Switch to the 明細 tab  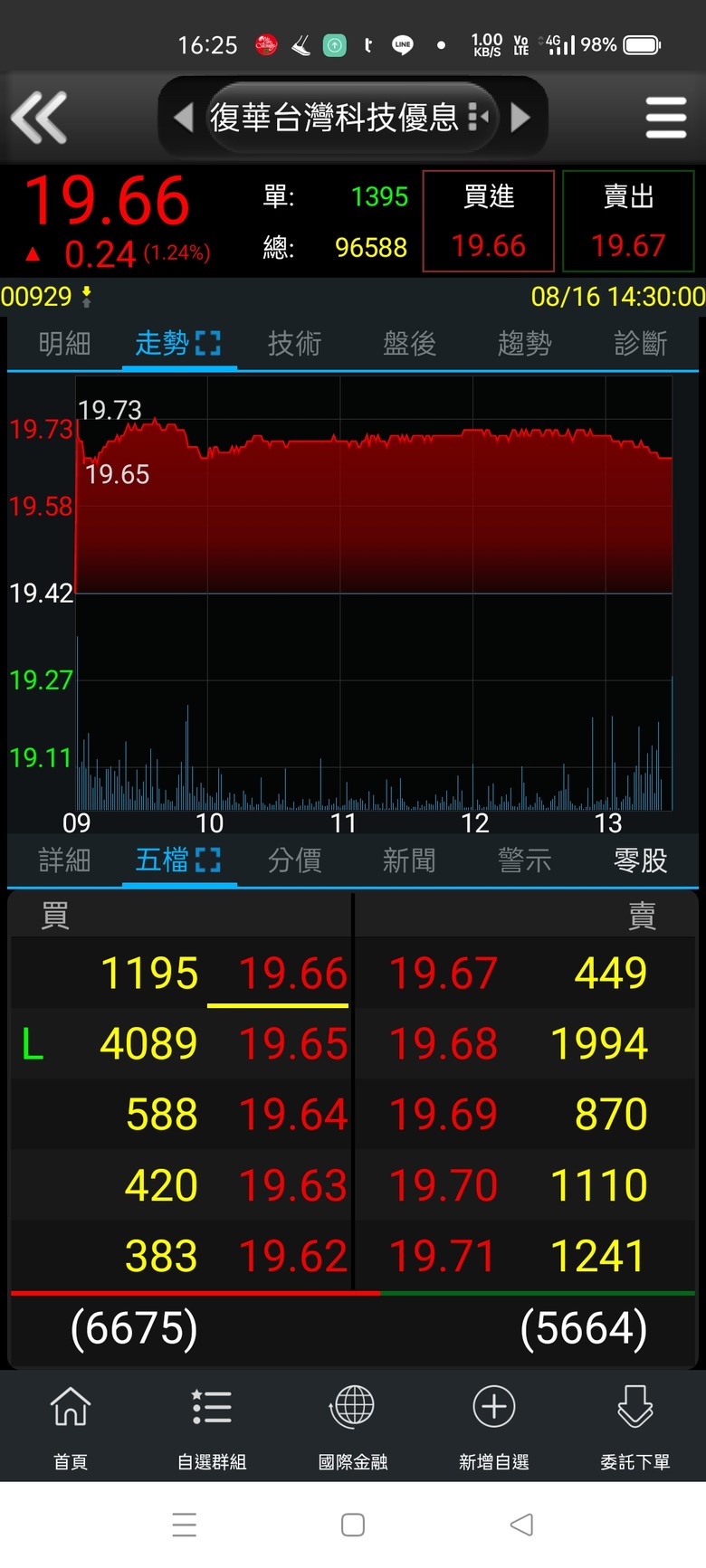[64, 344]
